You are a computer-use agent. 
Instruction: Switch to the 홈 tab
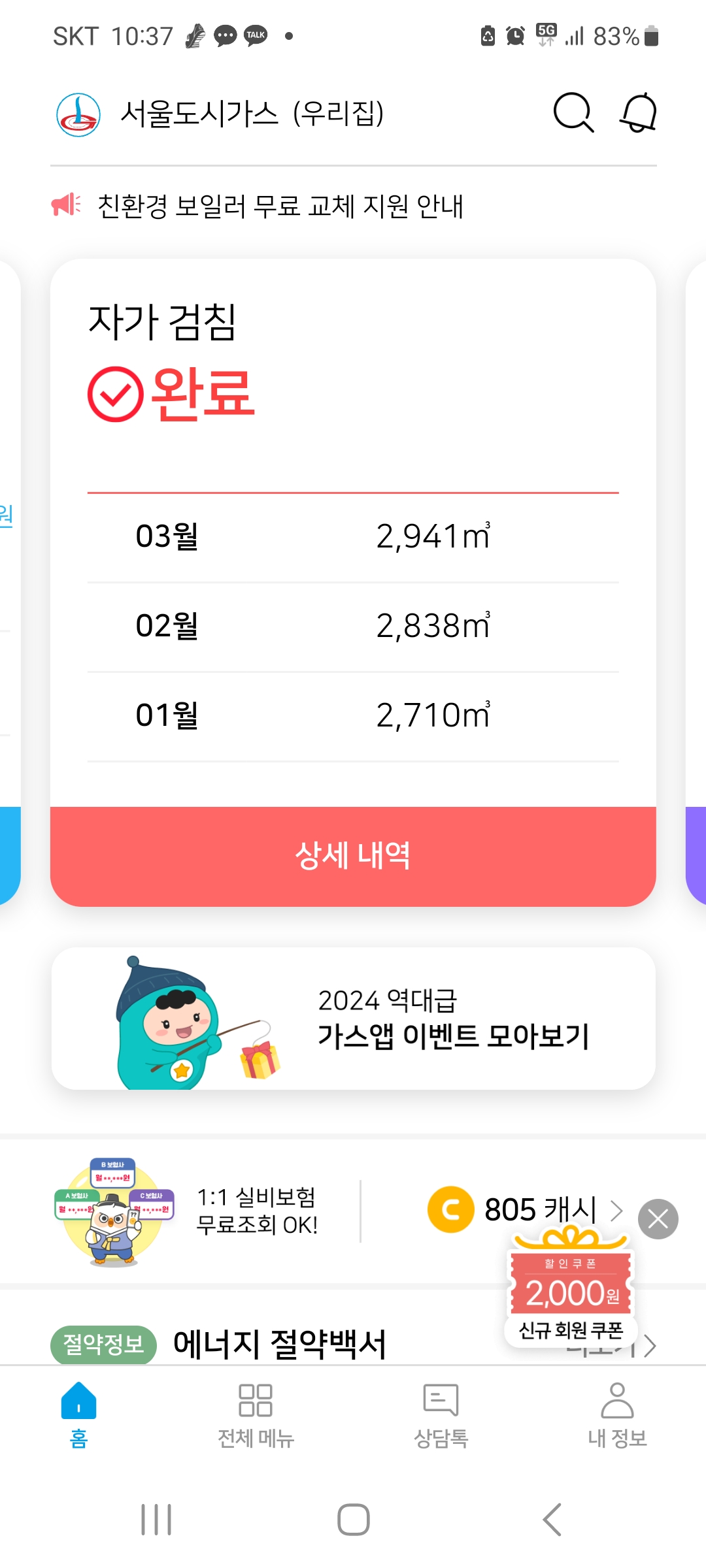78,1415
